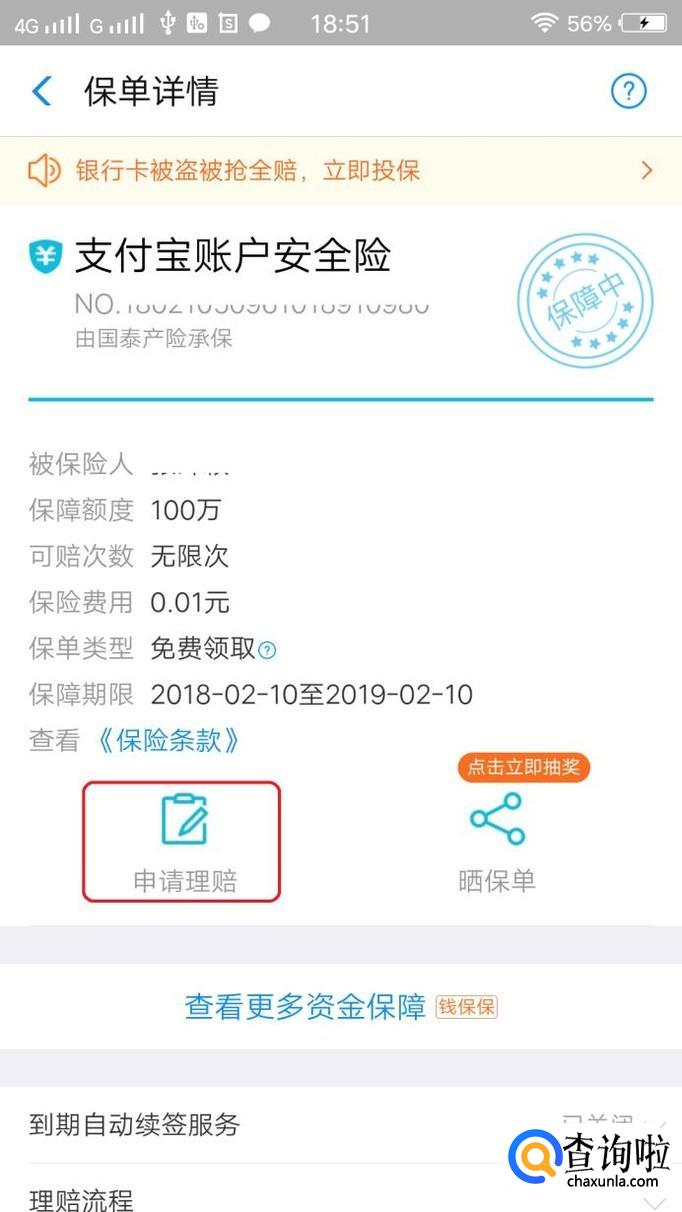The height and width of the screenshot is (1212, 682).
Task: Open the 银行卡被盗被抢全赔 banner
Action: (x=341, y=170)
